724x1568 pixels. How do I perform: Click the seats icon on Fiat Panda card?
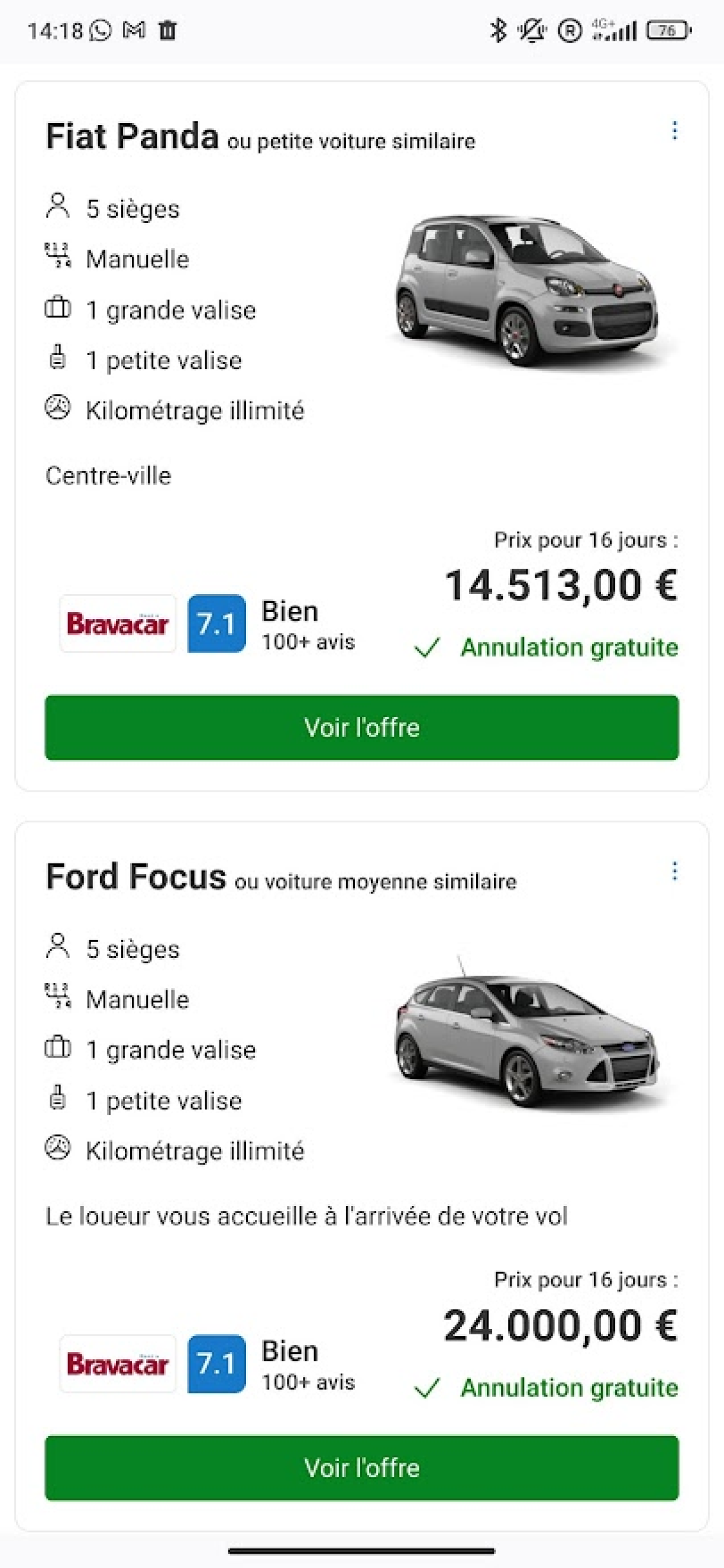[x=58, y=205]
